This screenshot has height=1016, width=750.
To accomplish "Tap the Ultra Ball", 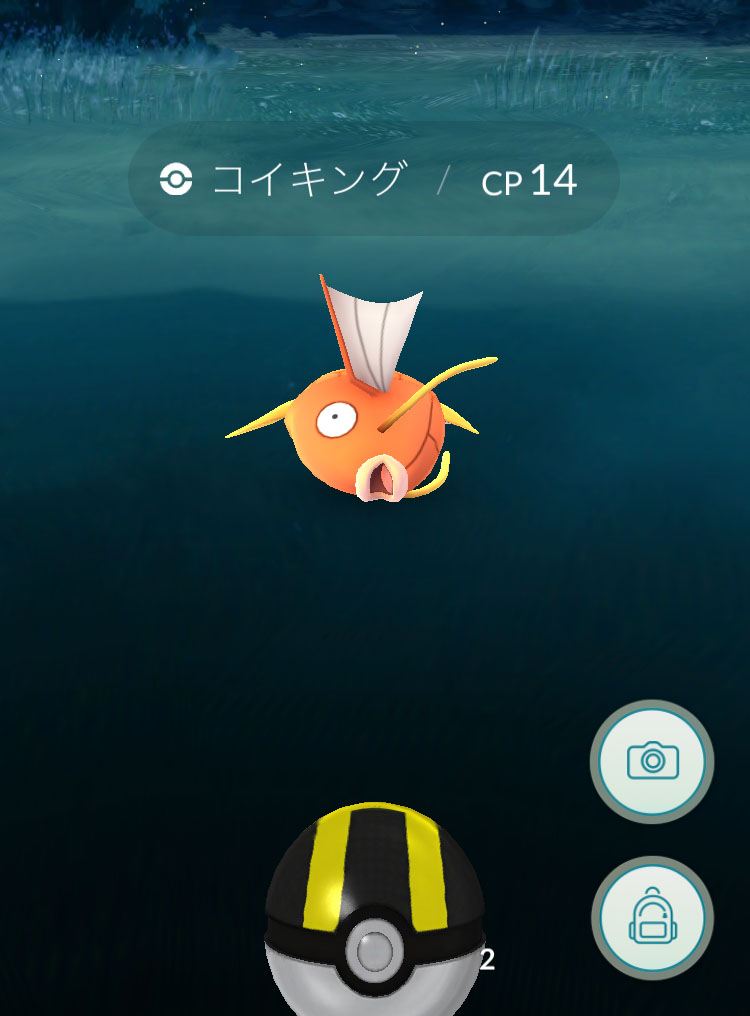I will [x=374, y=910].
